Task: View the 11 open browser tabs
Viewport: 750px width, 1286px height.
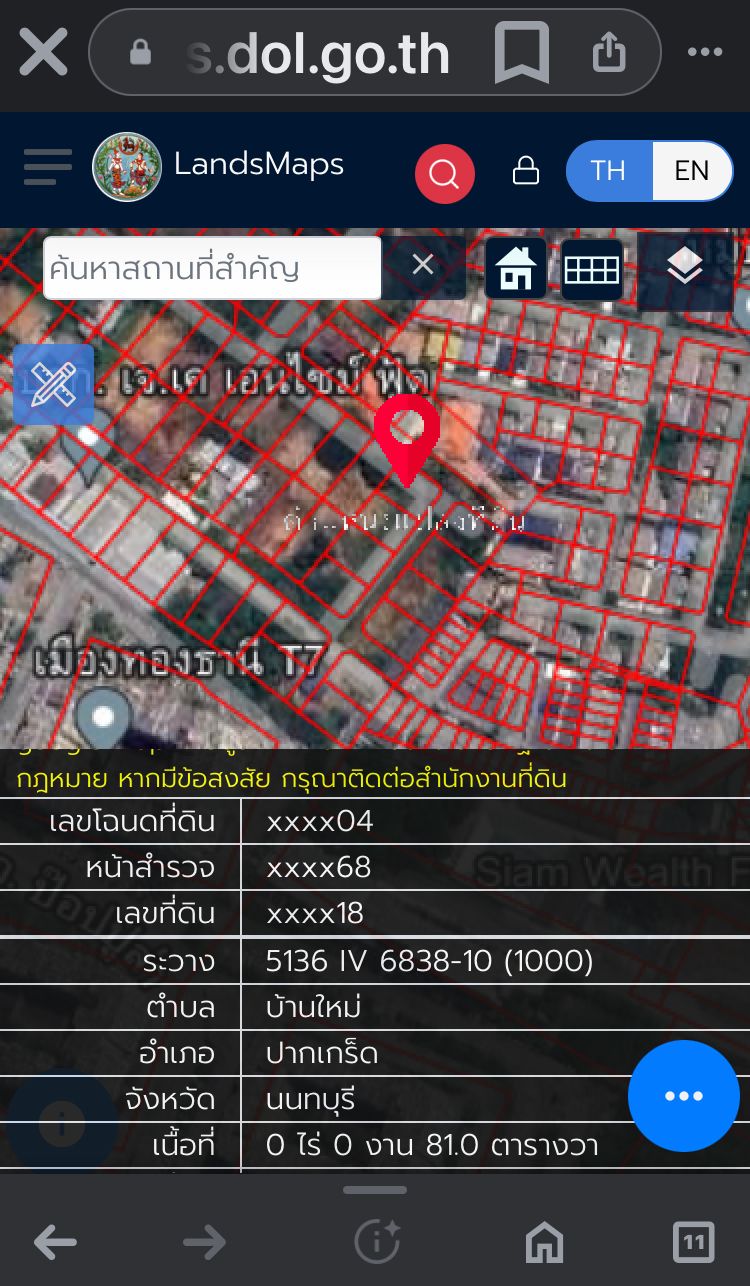Action: coord(694,1243)
